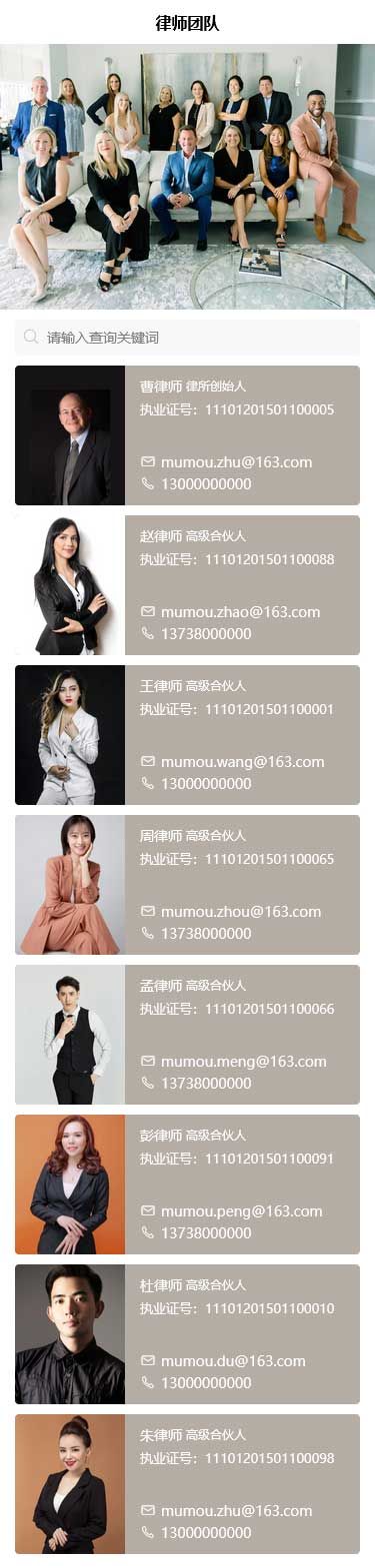Select 朱律师 高级合伙人 card
Screen dimensions: 375x1568
(x=187, y=1484)
